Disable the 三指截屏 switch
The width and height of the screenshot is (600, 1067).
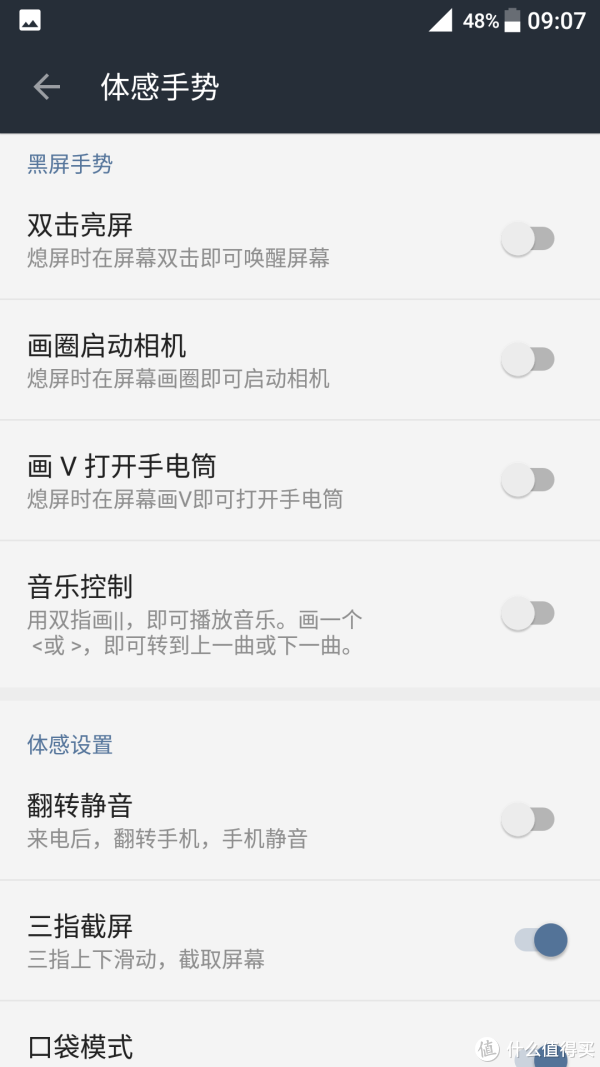541,940
